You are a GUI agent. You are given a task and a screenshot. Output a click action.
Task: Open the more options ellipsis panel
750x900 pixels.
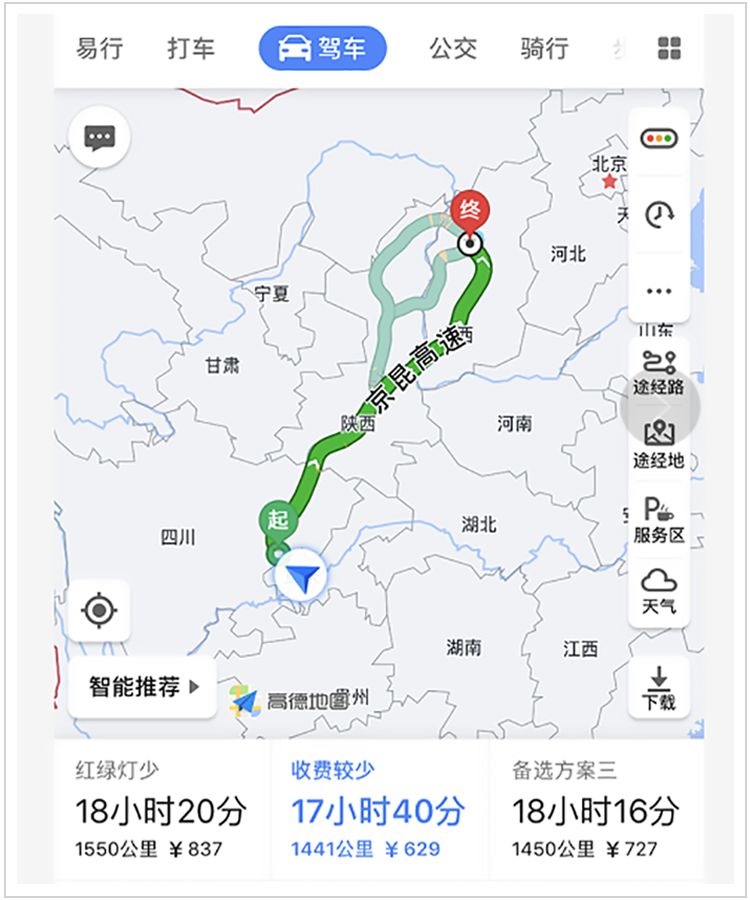(659, 290)
